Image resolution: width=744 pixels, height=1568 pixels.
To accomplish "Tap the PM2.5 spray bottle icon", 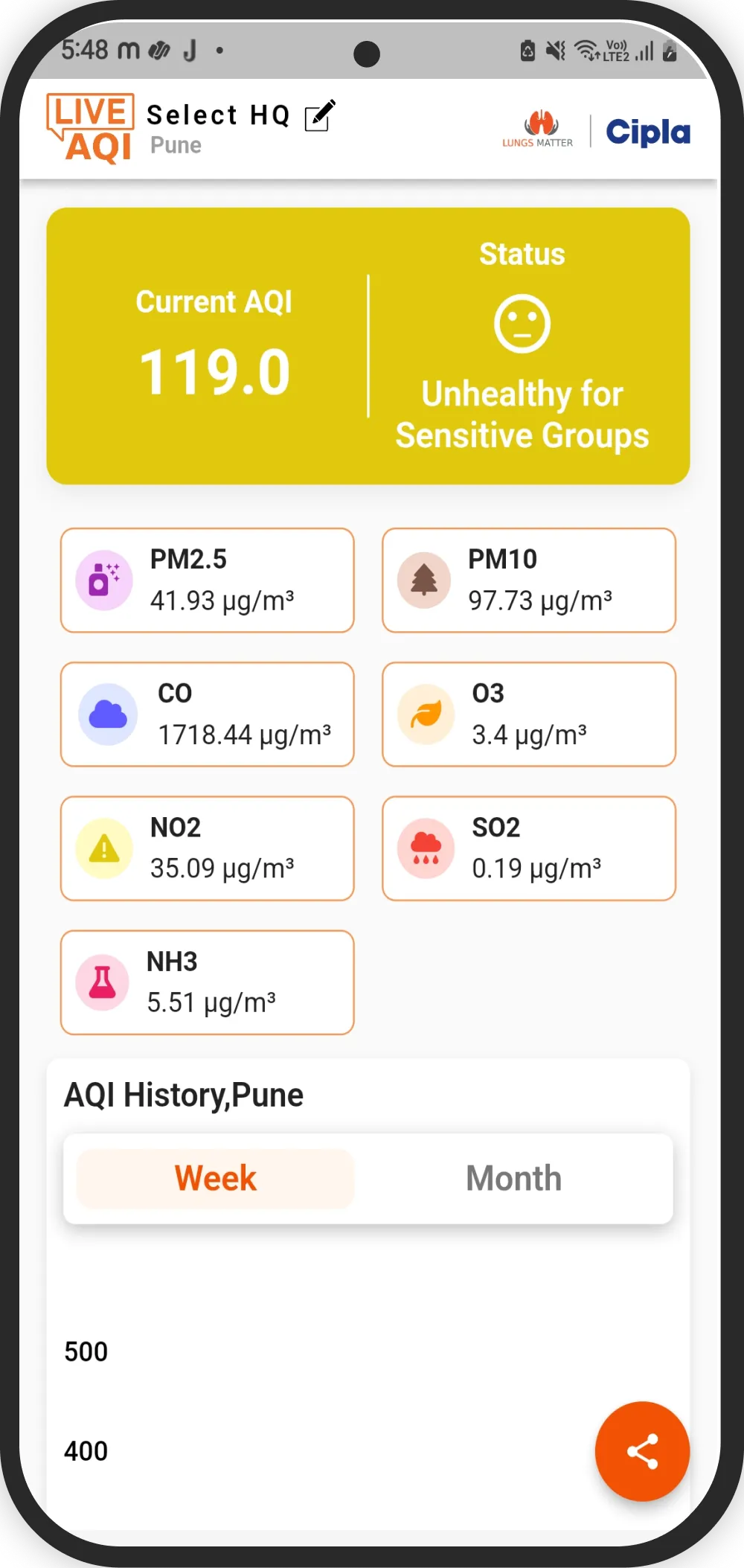I will coord(104,580).
